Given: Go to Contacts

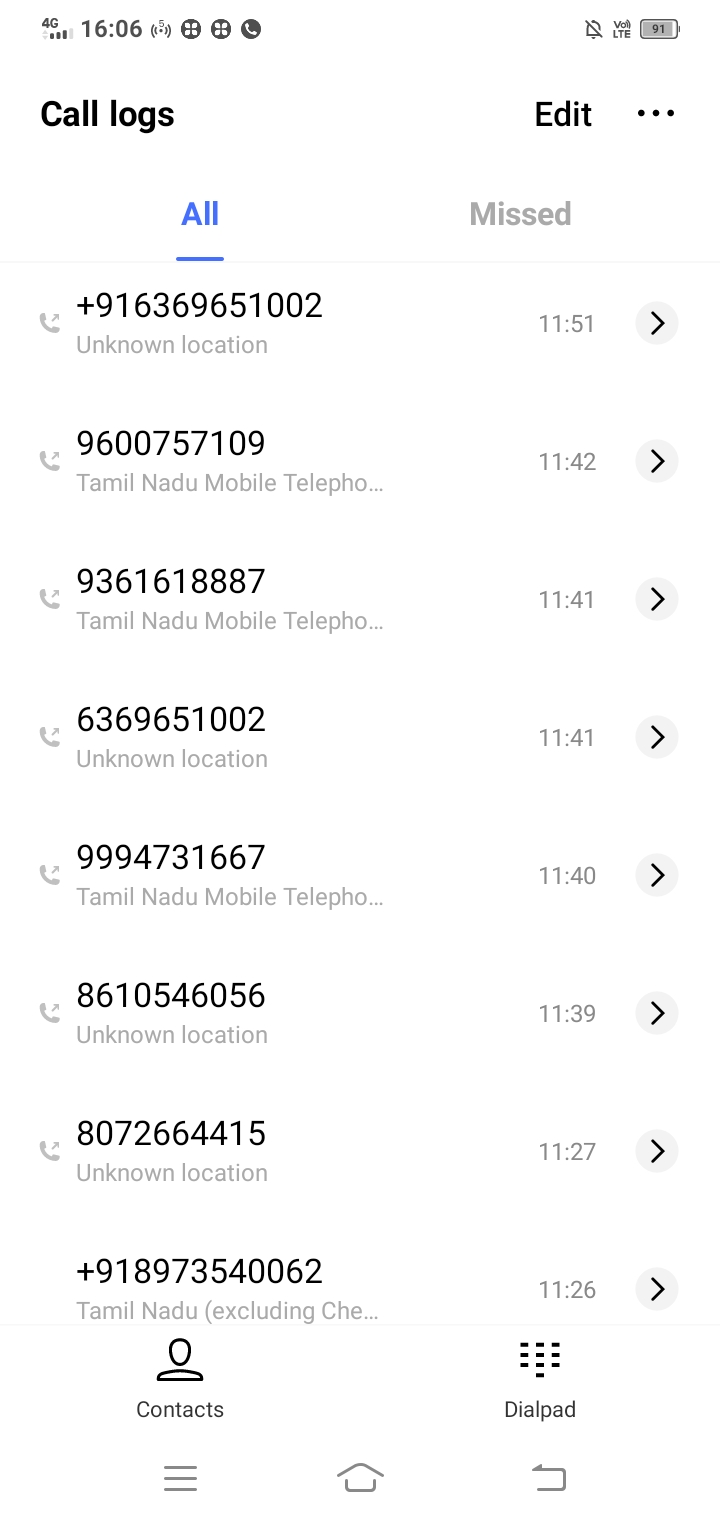Looking at the screenshot, I should coord(180,1380).
